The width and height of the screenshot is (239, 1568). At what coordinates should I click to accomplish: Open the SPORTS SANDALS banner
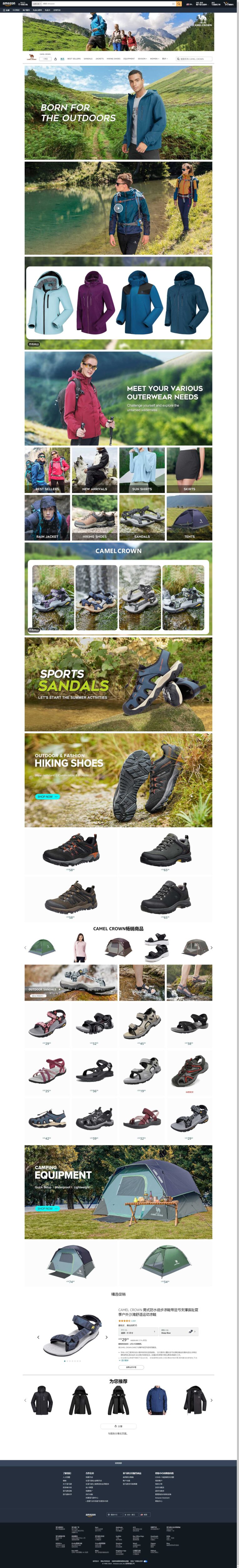pyautogui.click(x=119, y=684)
